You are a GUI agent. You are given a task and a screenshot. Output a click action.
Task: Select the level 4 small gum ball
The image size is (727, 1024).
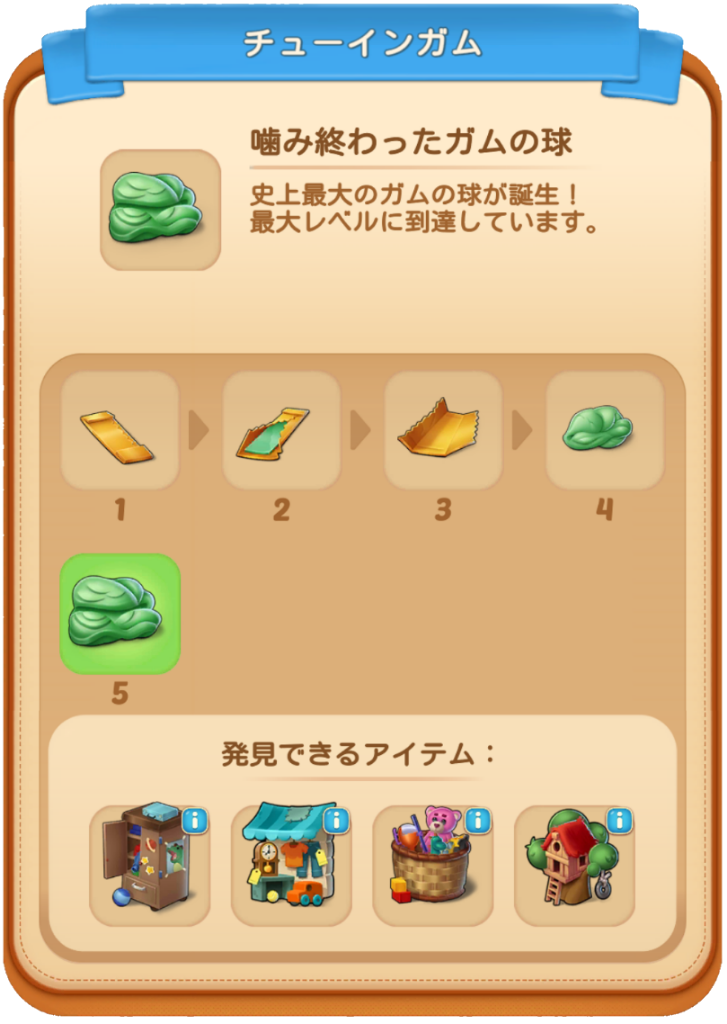click(604, 431)
